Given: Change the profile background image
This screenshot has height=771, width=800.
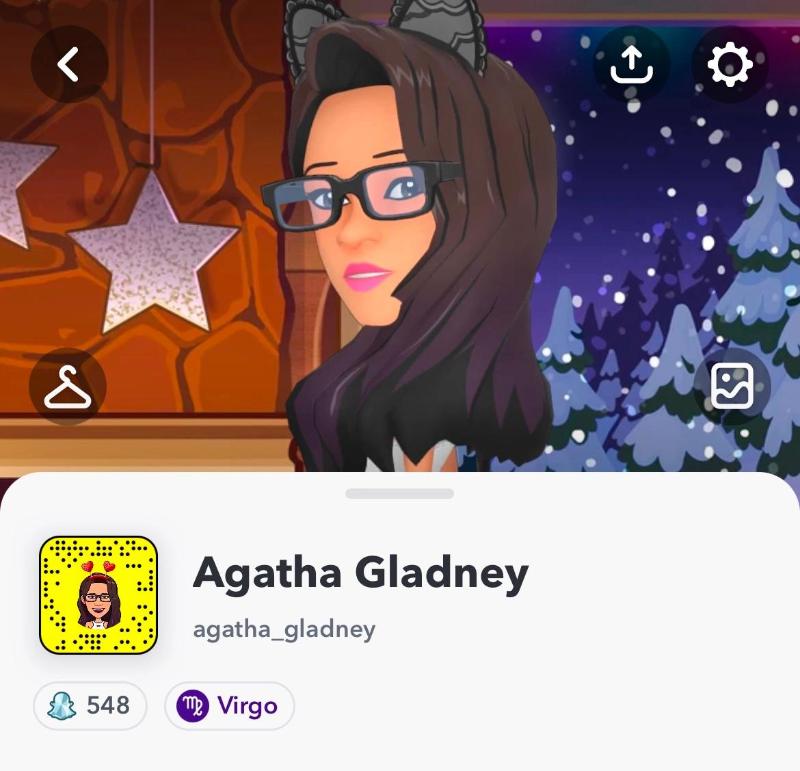Looking at the screenshot, I should tap(731, 387).
